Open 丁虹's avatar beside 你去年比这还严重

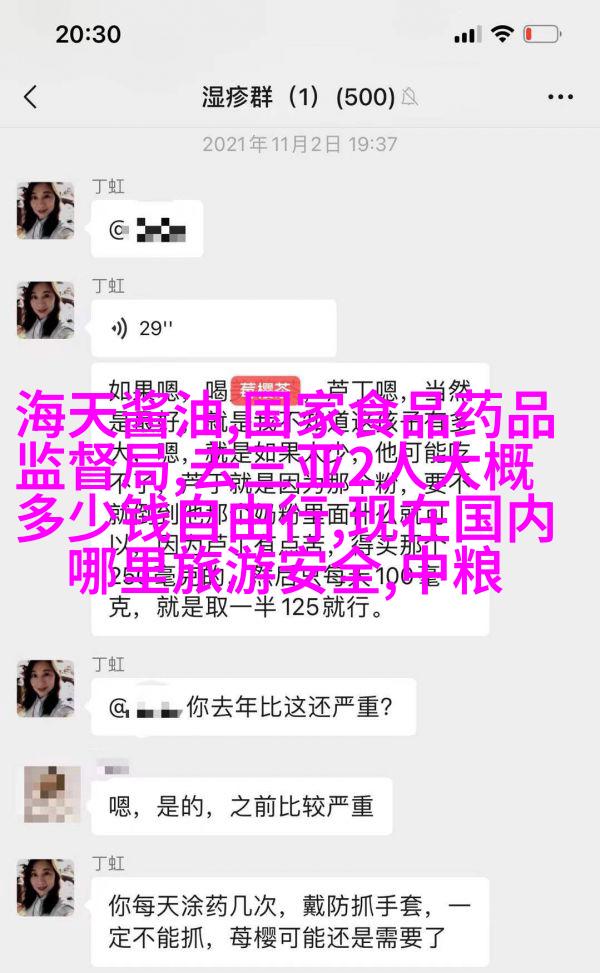(x=45, y=689)
